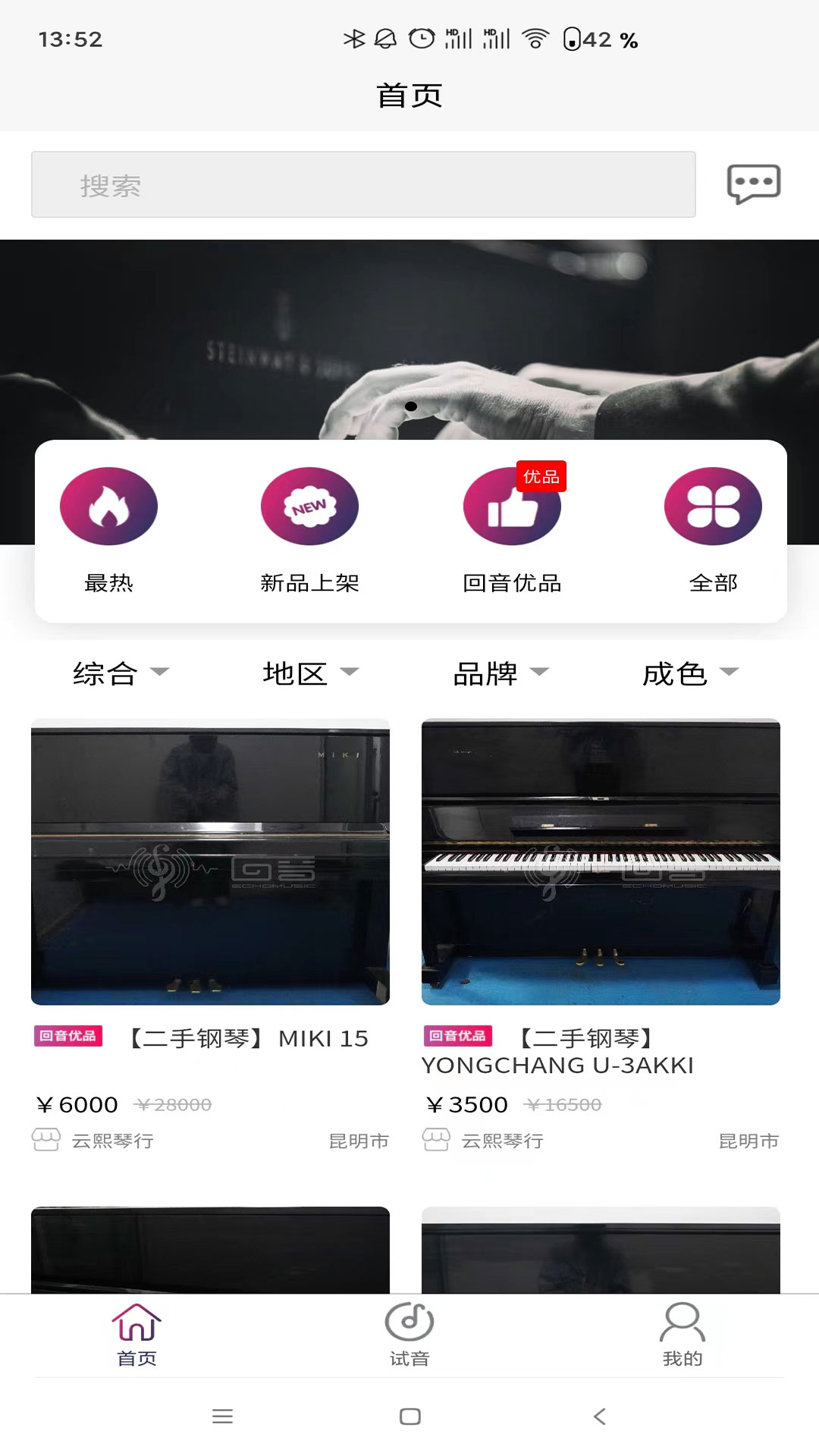The image size is (819, 1456).
Task: Tap the 全部 category grid icon
Action: (x=714, y=506)
